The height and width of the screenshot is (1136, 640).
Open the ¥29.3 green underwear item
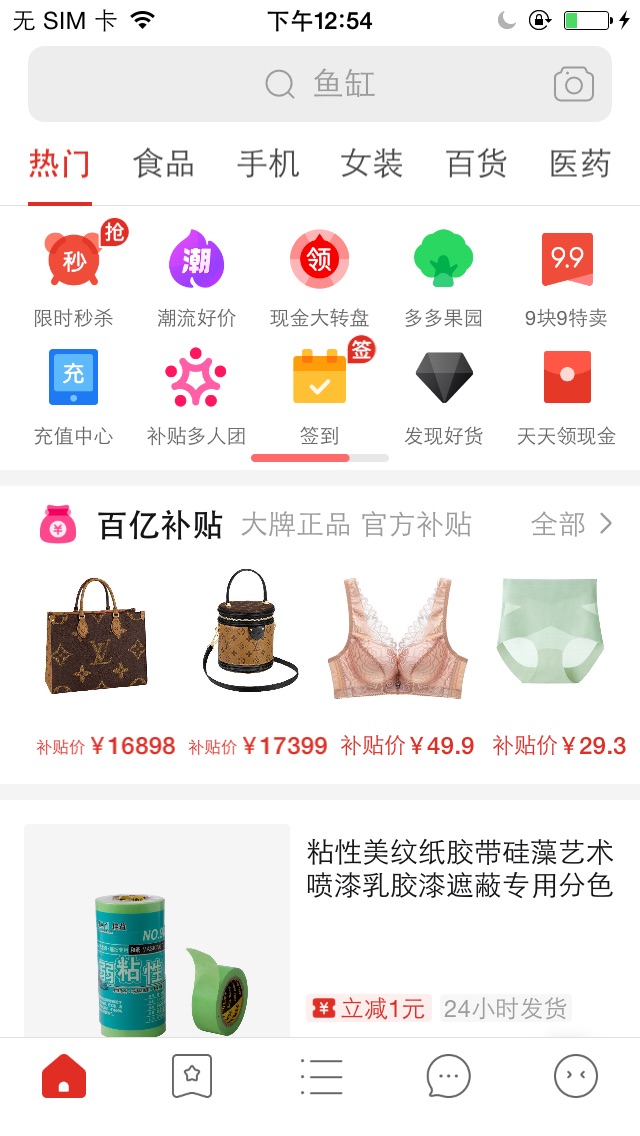coord(551,660)
